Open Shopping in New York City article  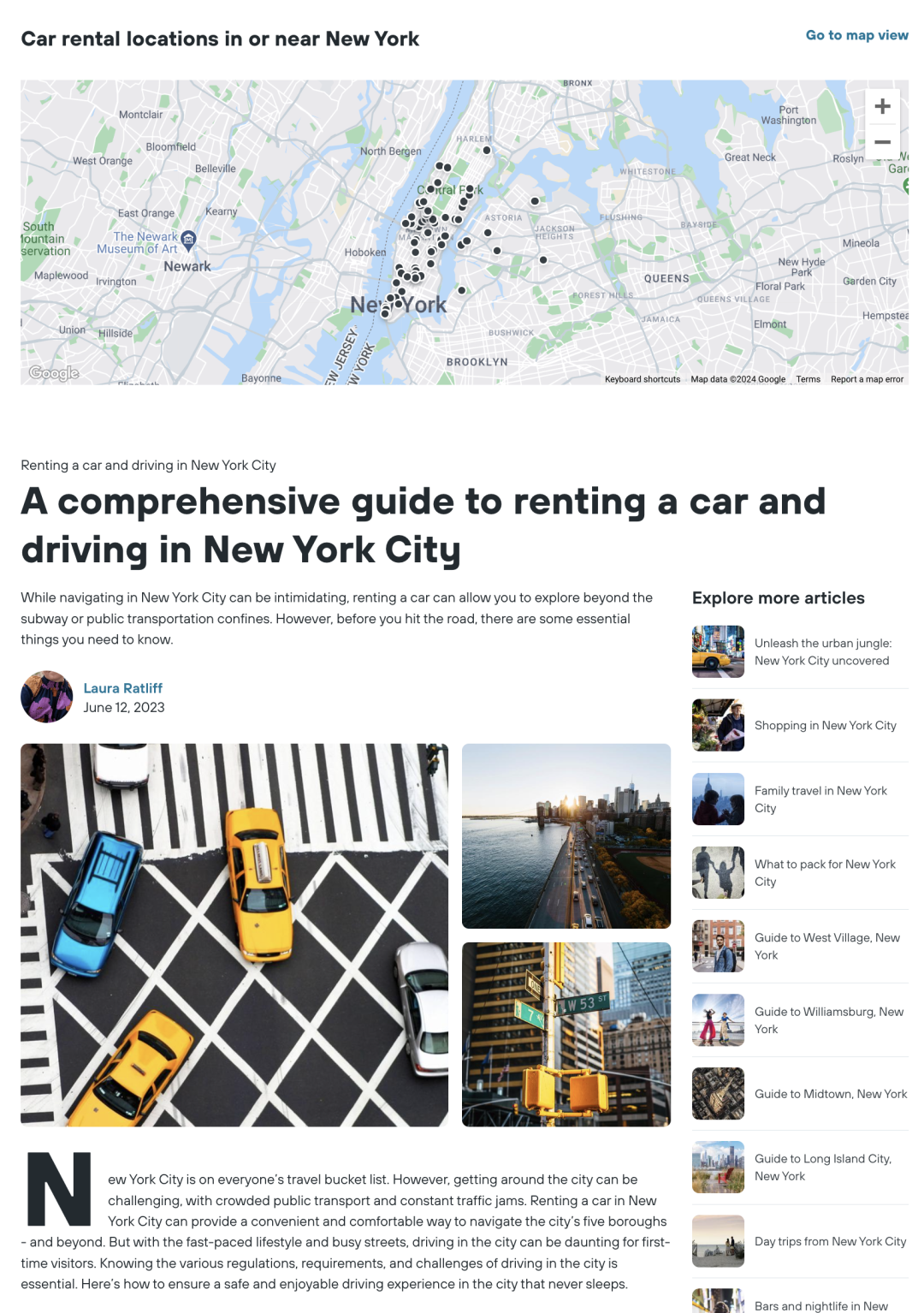point(825,726)
